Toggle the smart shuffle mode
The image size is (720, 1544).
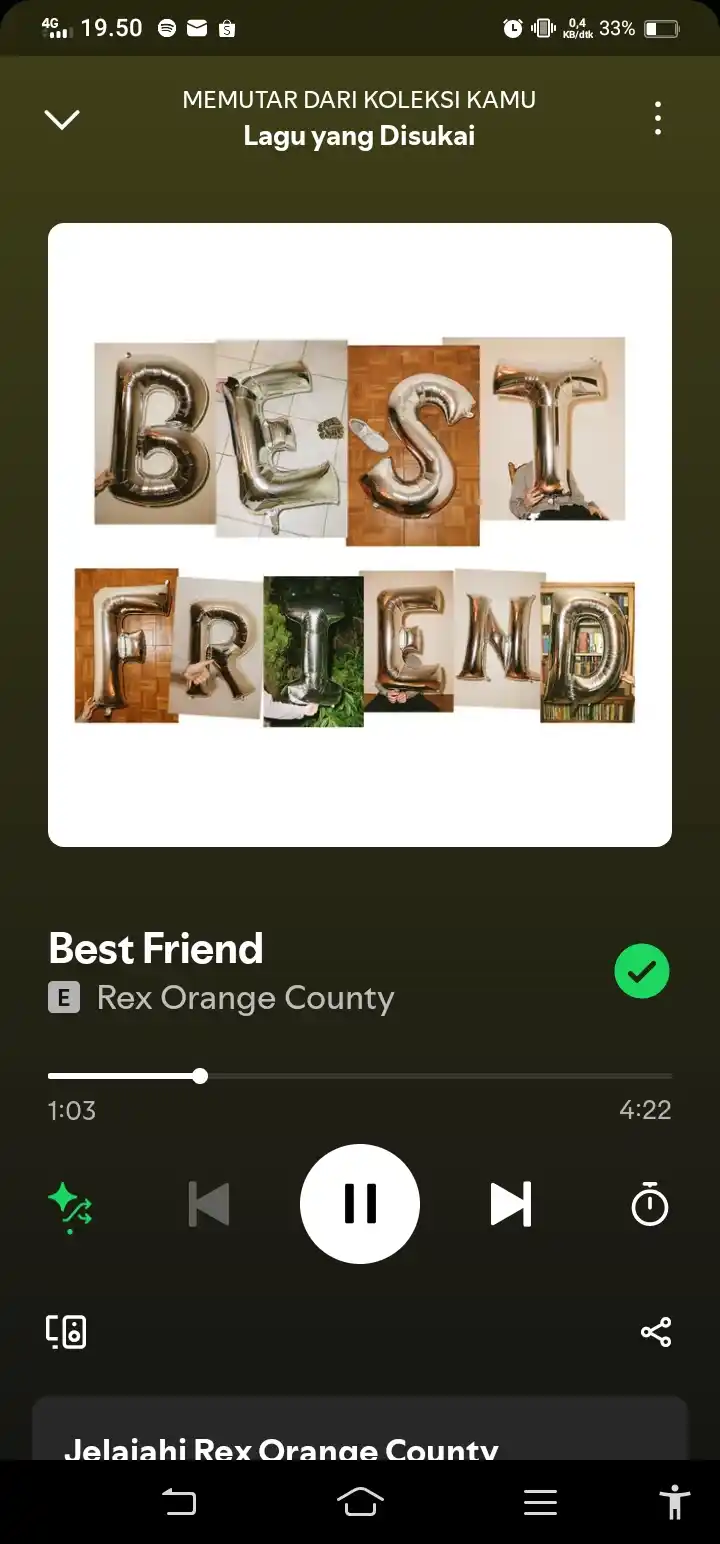(x=70, y=1205)
